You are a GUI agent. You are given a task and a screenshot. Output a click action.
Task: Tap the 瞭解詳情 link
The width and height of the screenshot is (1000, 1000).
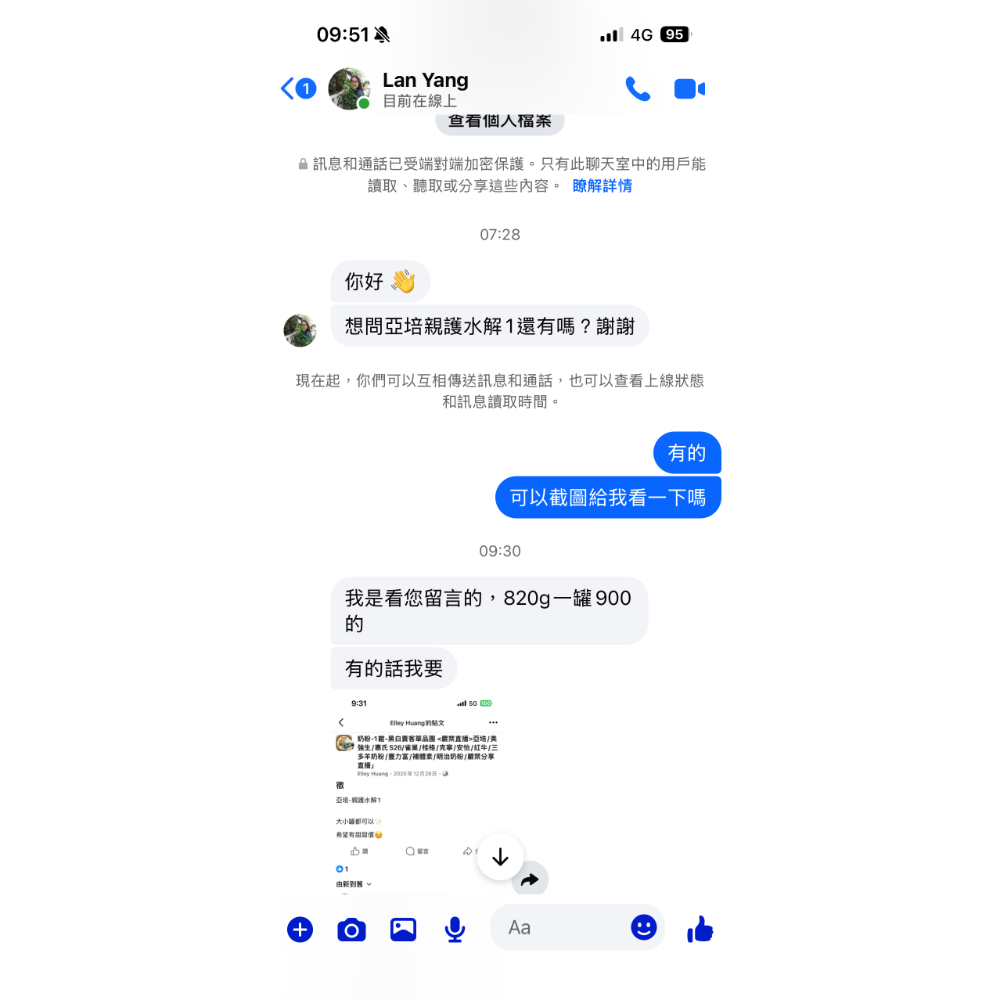click(x=602, y=186)
